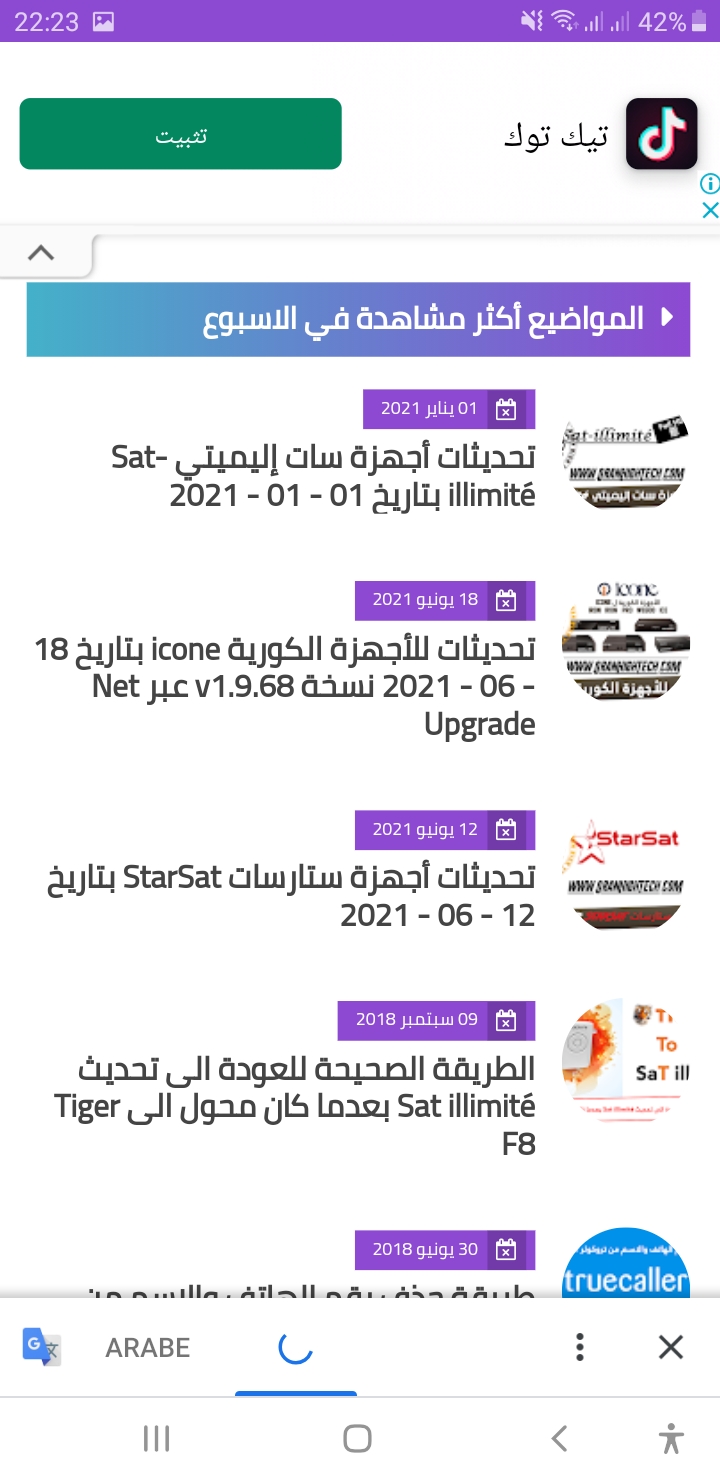Screen dimensions: 720x1480
Task: Open translate bar overflow menu
Action: pos(579,1347)
